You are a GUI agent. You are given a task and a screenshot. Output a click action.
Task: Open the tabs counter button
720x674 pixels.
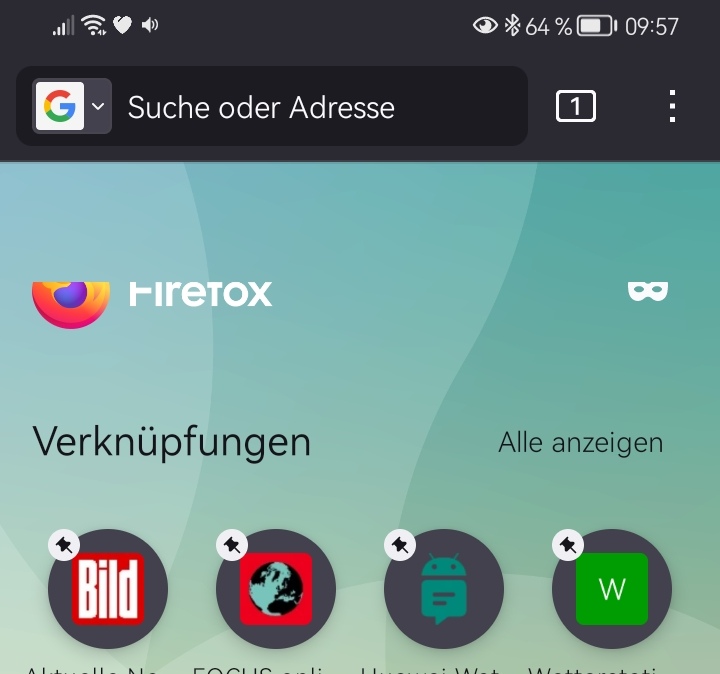575,106
